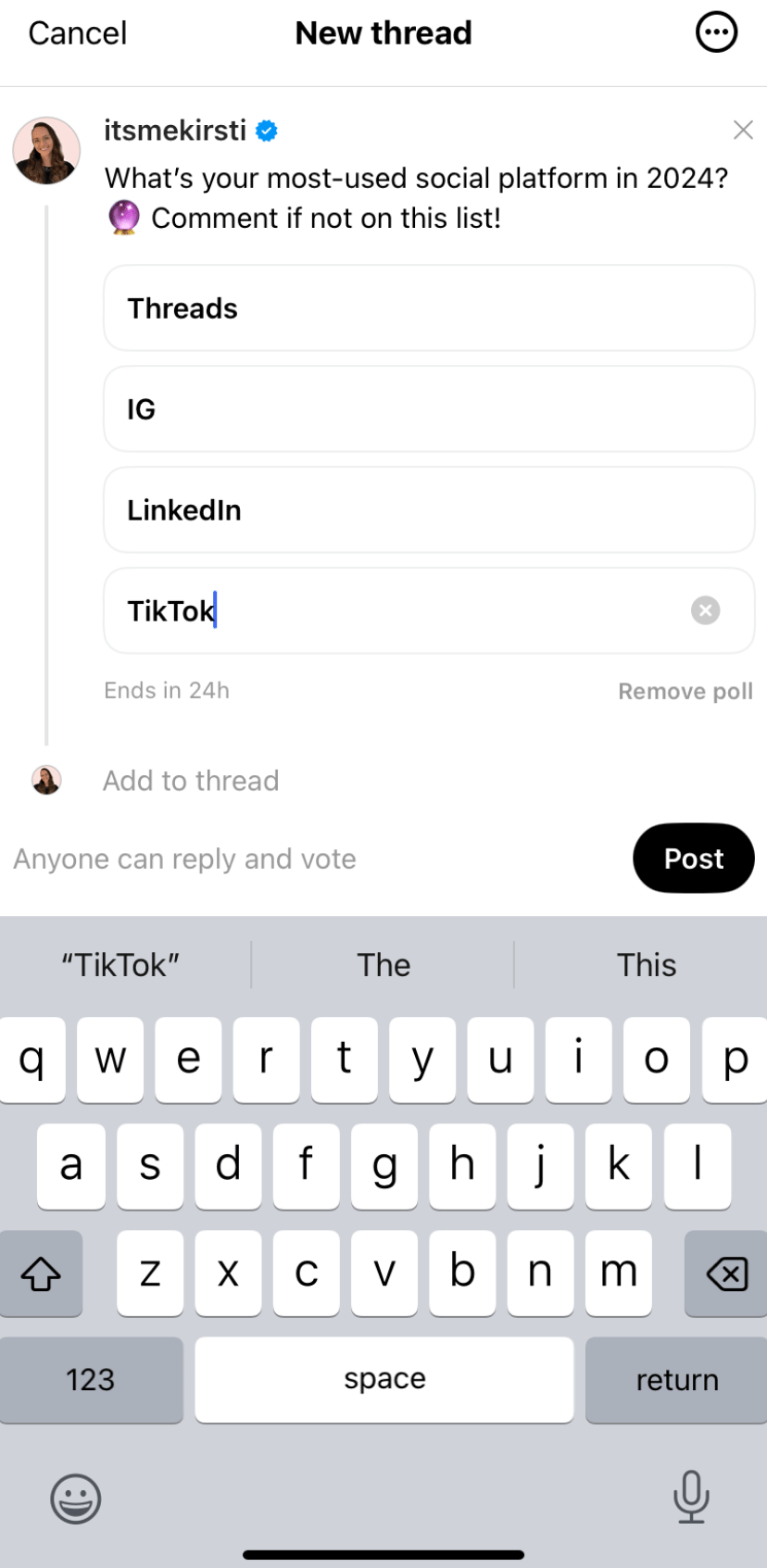Dismiss the thread with the X icon

pos(744,130)
